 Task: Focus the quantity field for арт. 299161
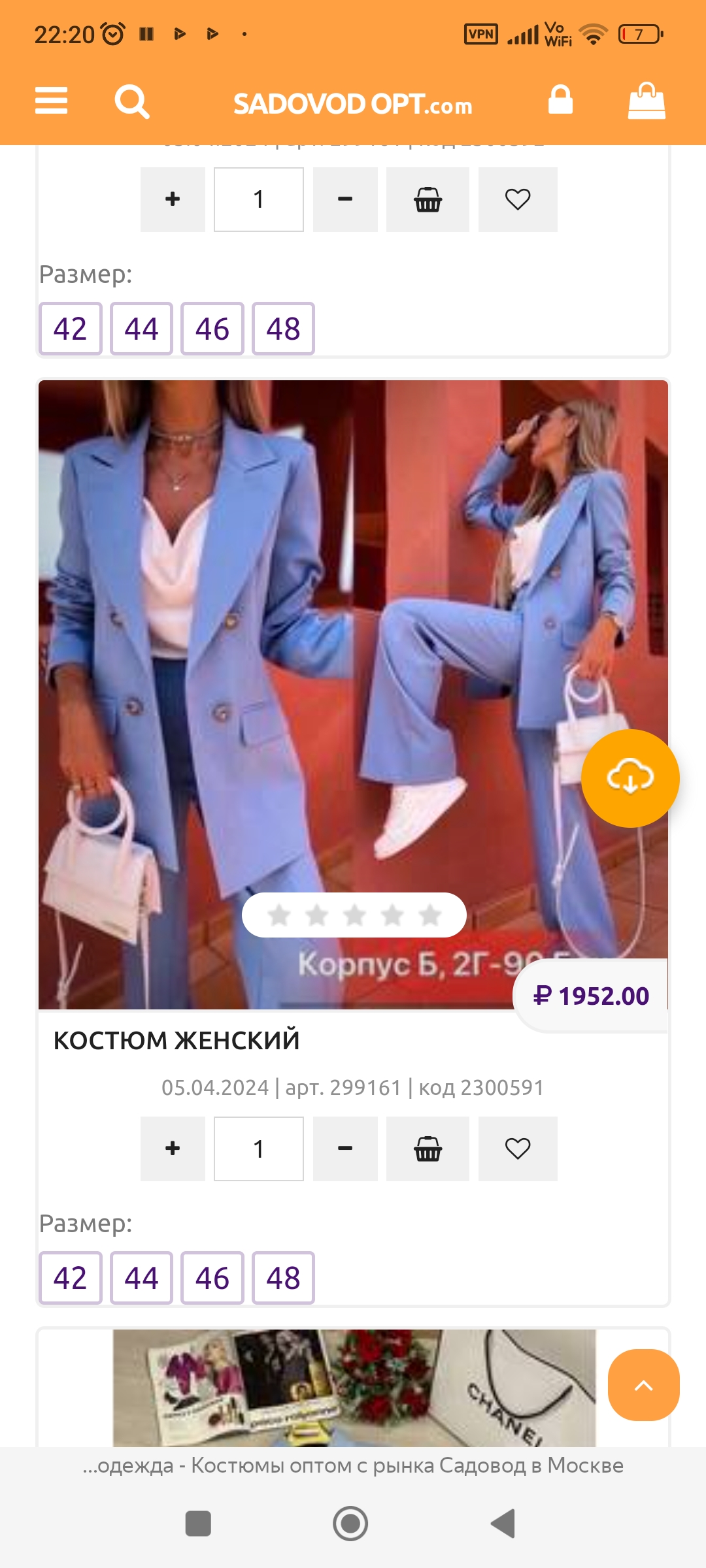(x=259, y=1149)
